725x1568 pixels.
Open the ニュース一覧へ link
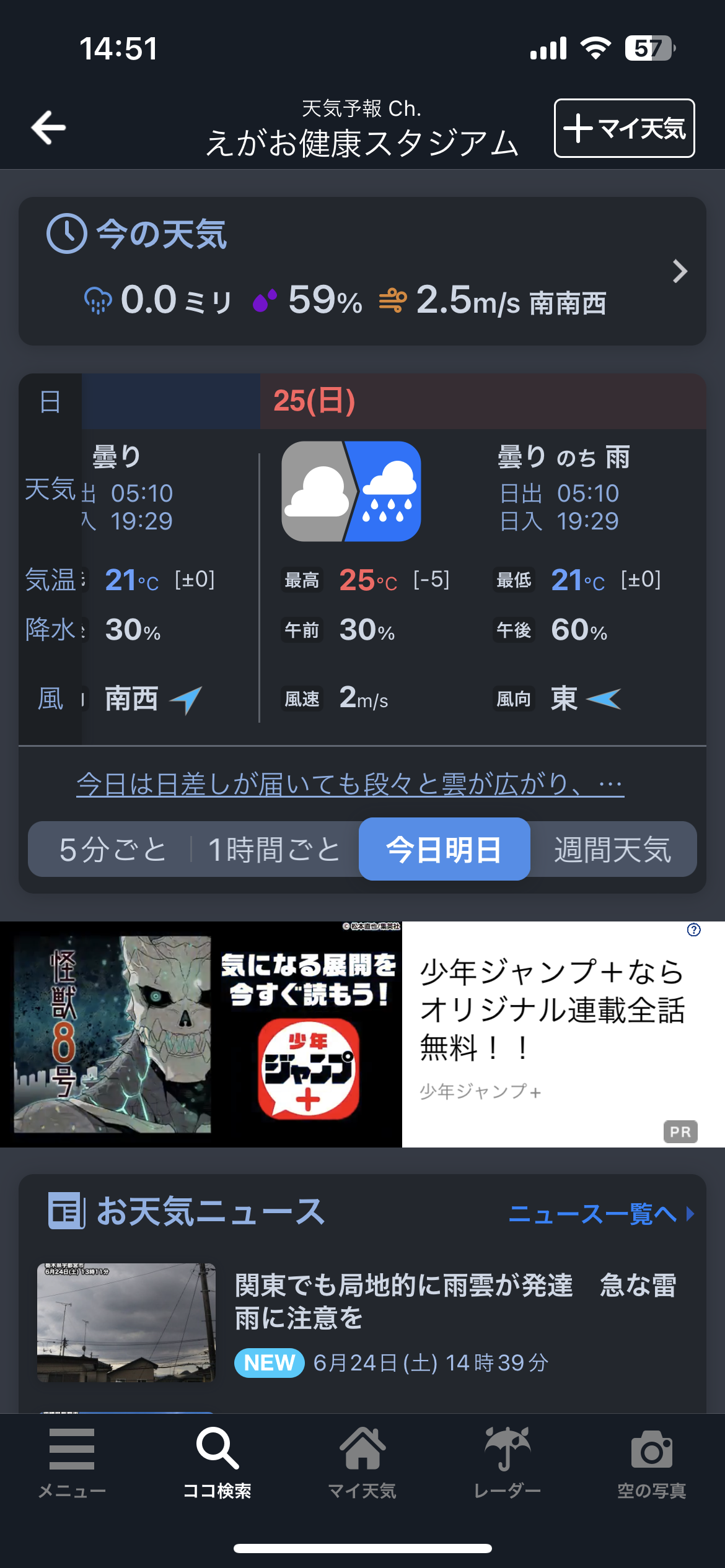[601, 1214]
